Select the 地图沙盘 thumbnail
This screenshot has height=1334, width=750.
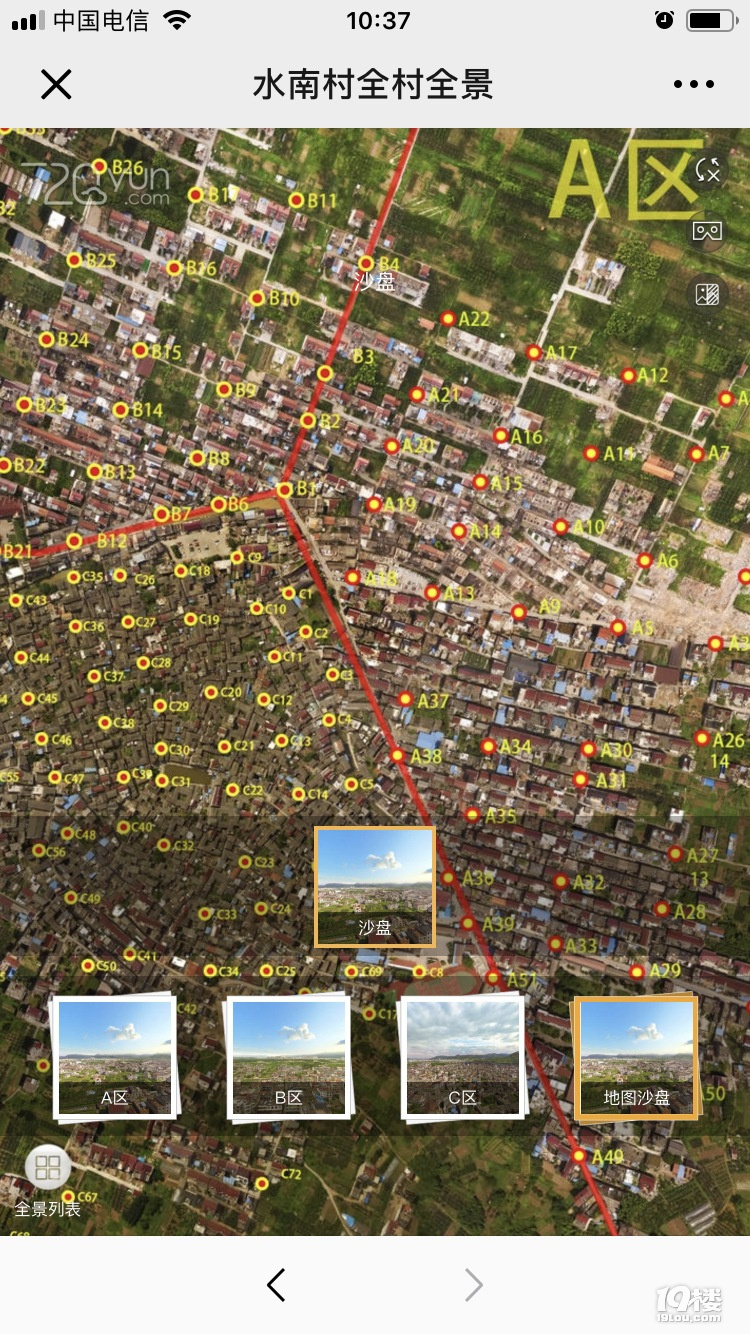click(636, 1058)
